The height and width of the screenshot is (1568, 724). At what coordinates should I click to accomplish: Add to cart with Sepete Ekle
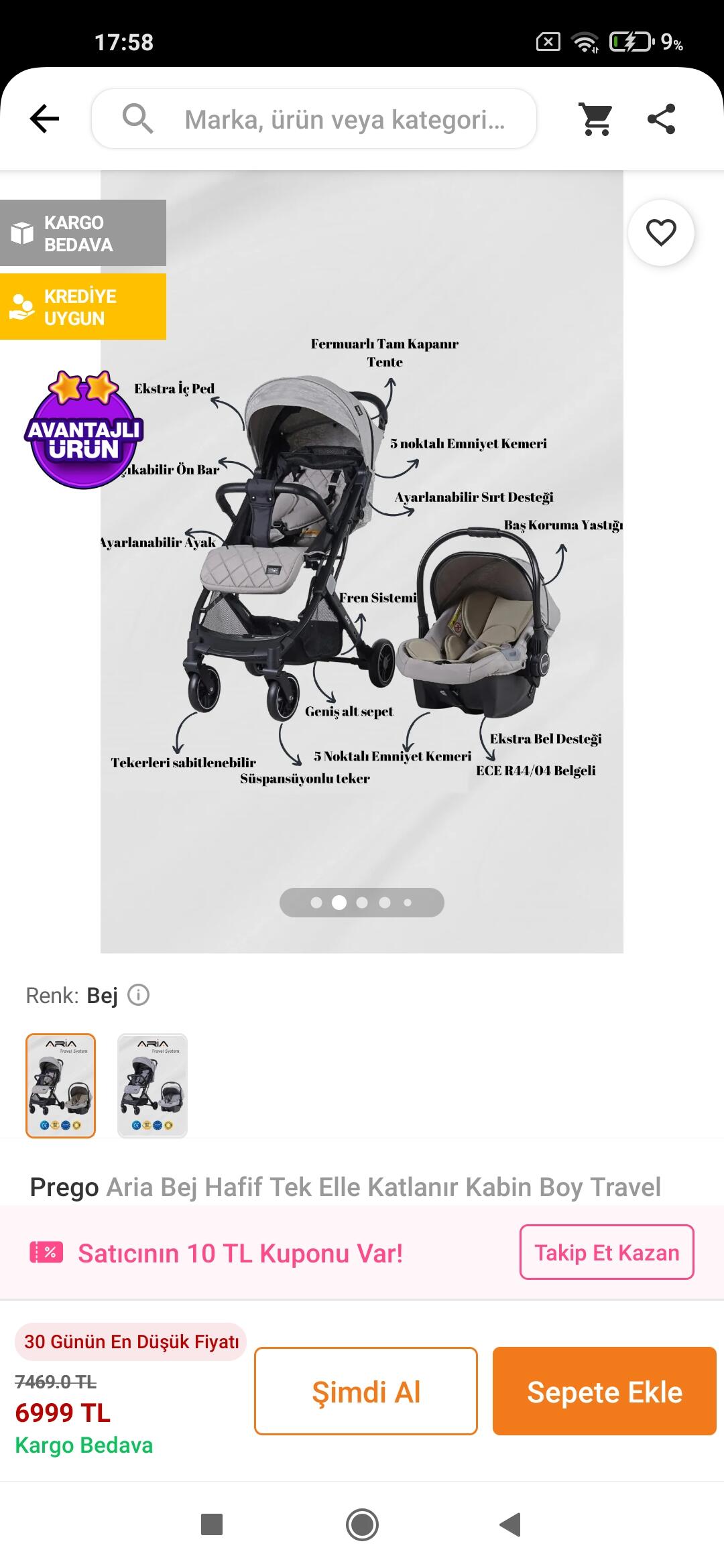[605, 1391]
